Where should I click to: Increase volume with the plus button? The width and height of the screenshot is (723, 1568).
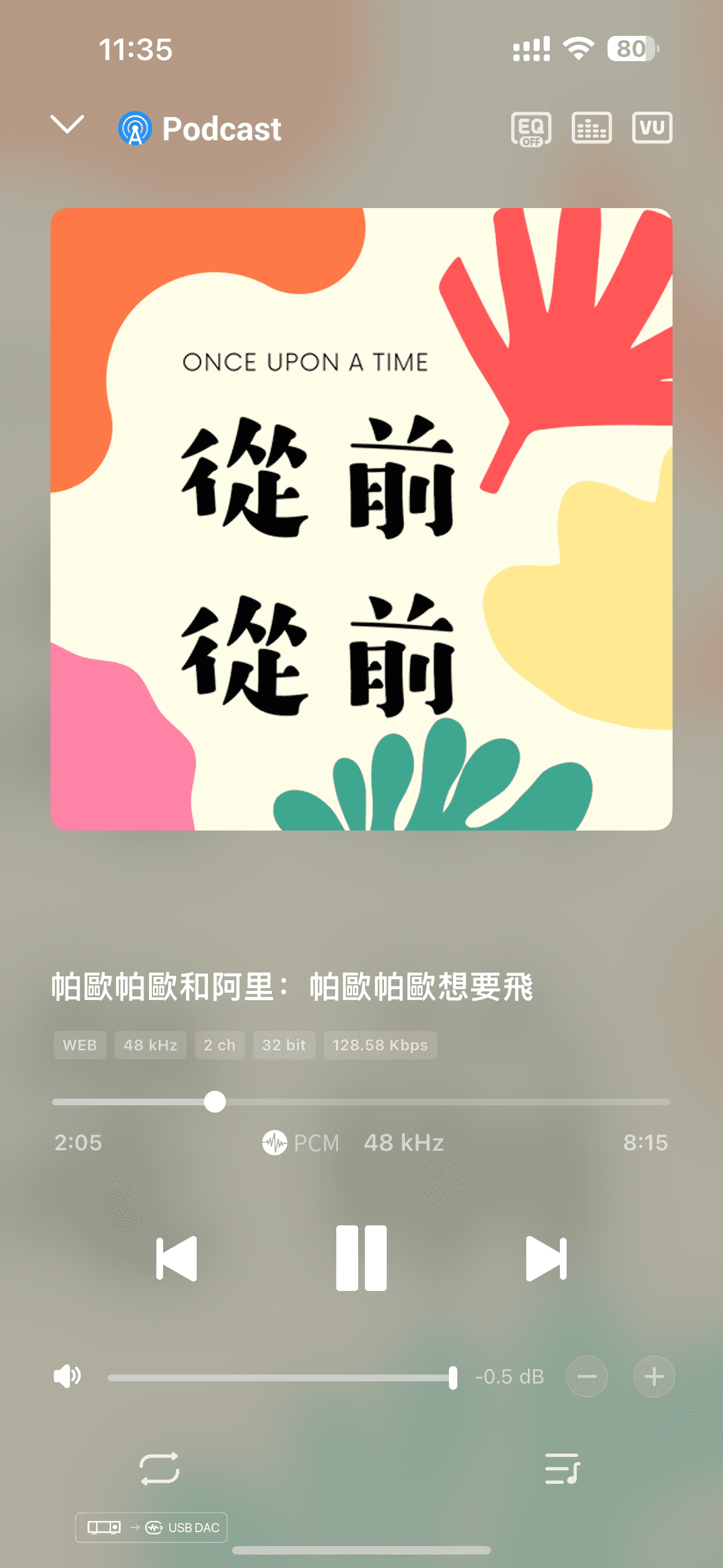tap(654, 1376)
